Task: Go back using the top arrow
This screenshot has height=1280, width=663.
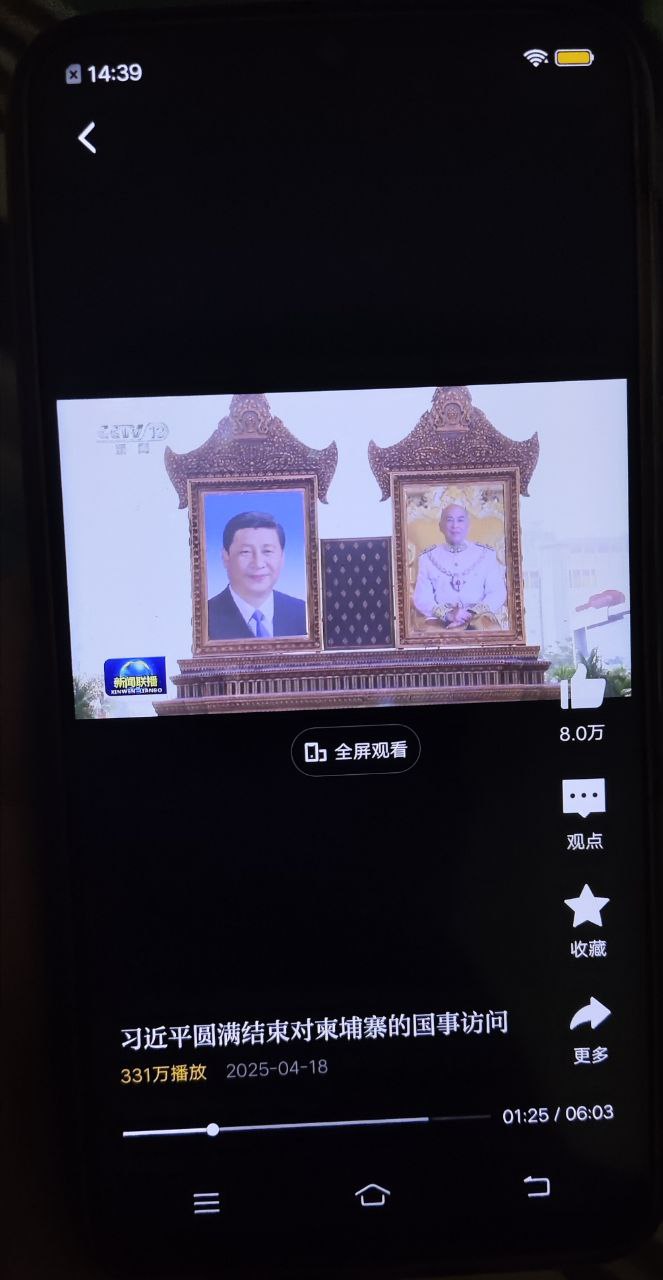Action: coord(87,138)
